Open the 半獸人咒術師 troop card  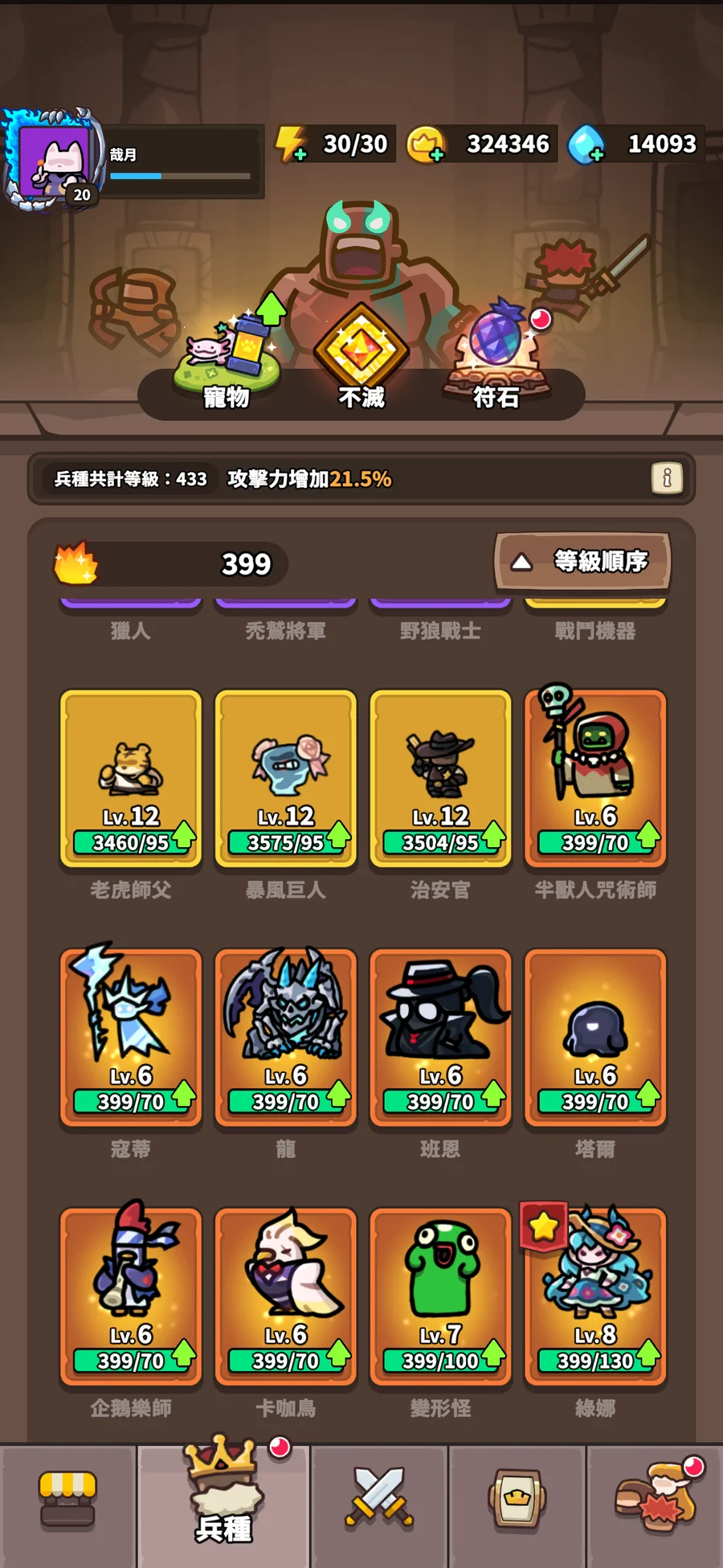pos(595,779)
